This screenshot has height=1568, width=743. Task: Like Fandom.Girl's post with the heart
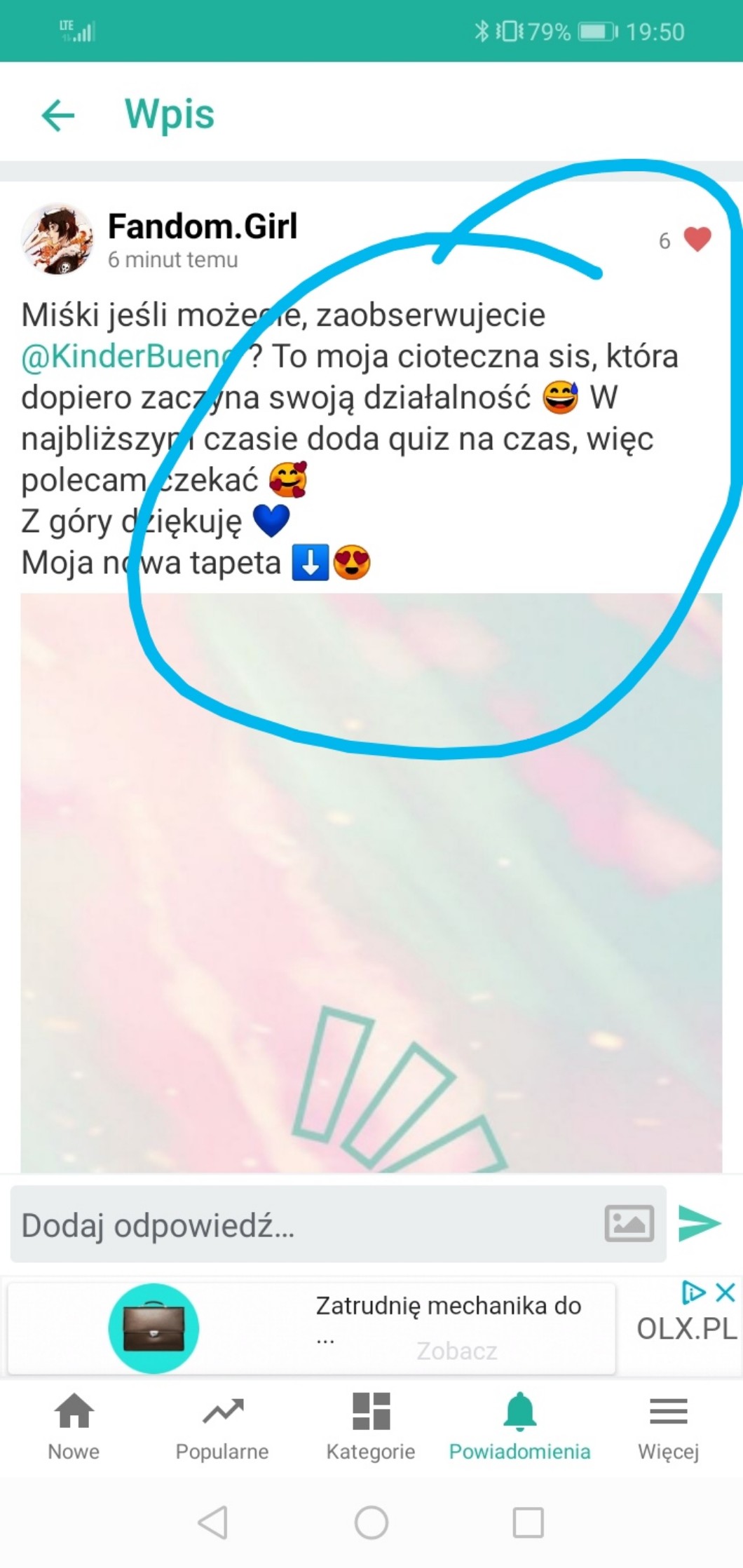click(697, 240)
